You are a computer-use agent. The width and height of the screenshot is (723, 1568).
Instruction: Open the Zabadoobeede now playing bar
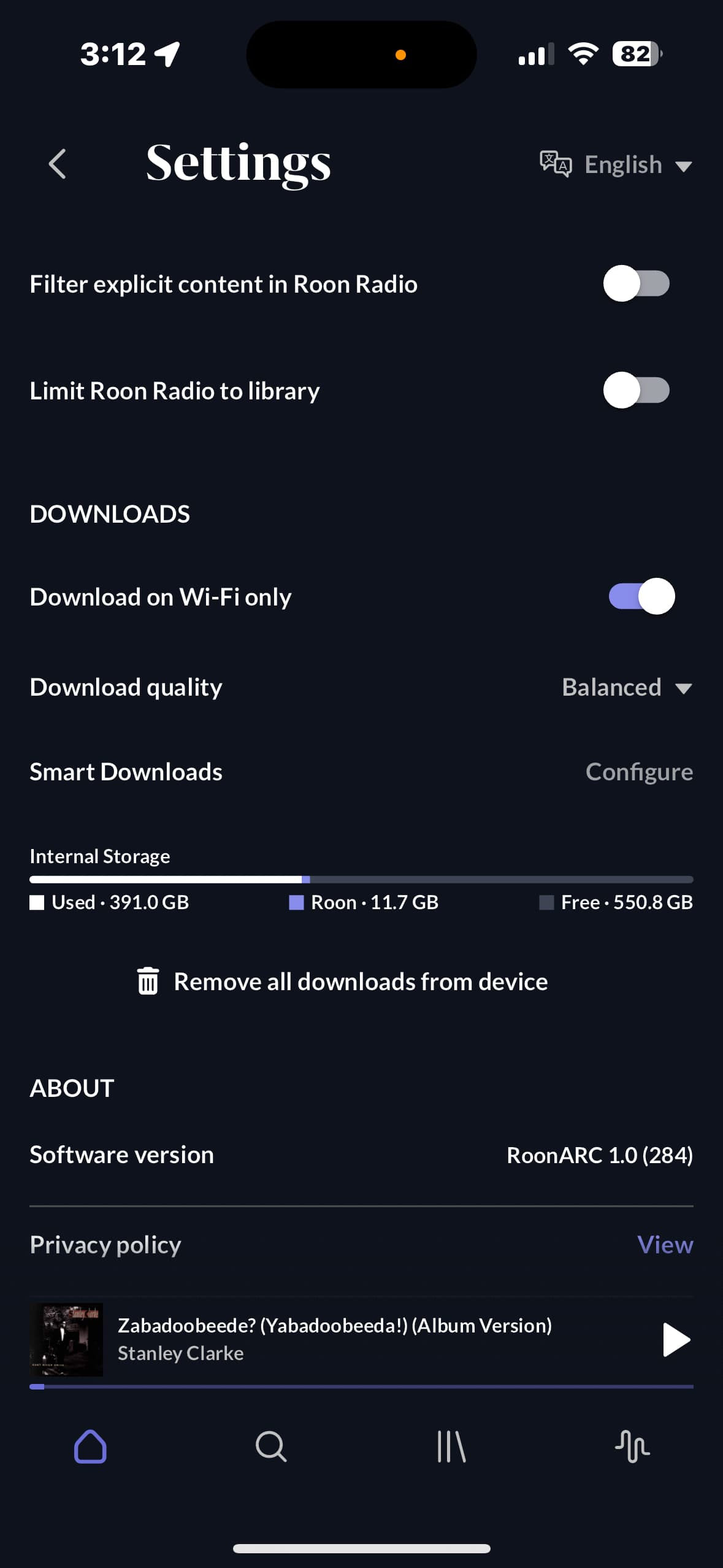335,1339
